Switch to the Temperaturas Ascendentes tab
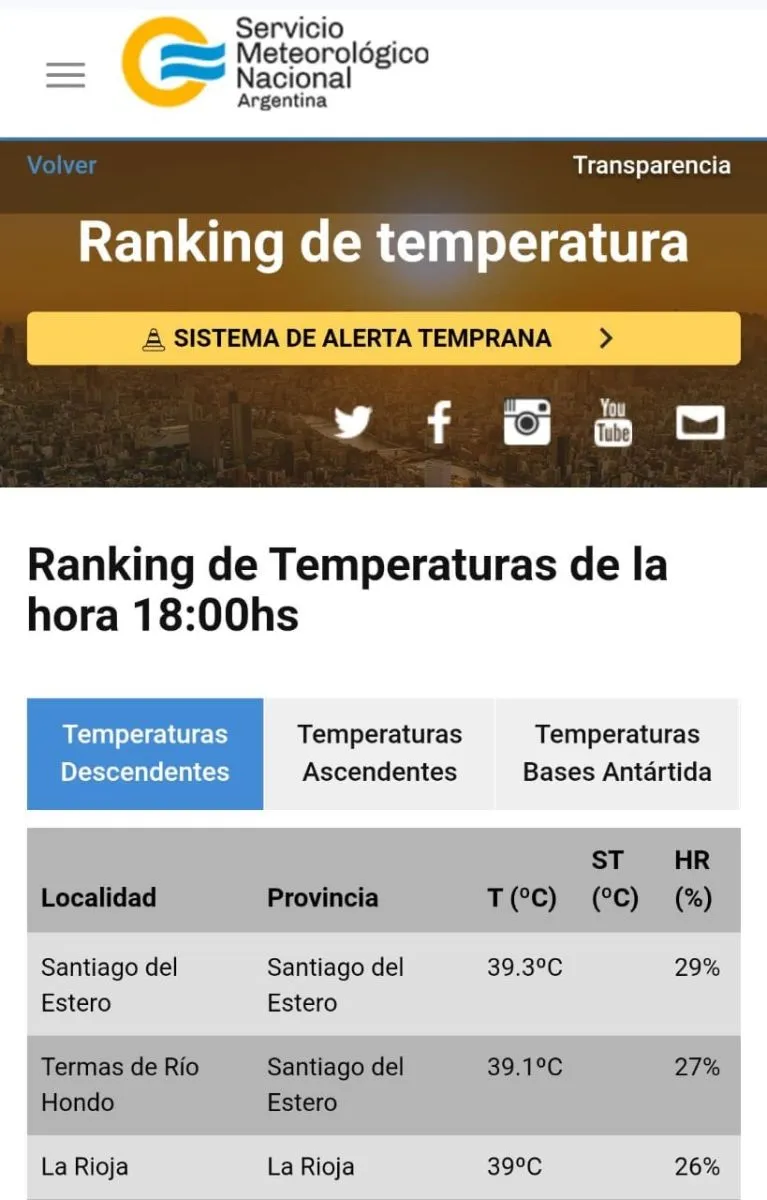Viewport: 767px width, 1200px height. (x=380, y=753)
